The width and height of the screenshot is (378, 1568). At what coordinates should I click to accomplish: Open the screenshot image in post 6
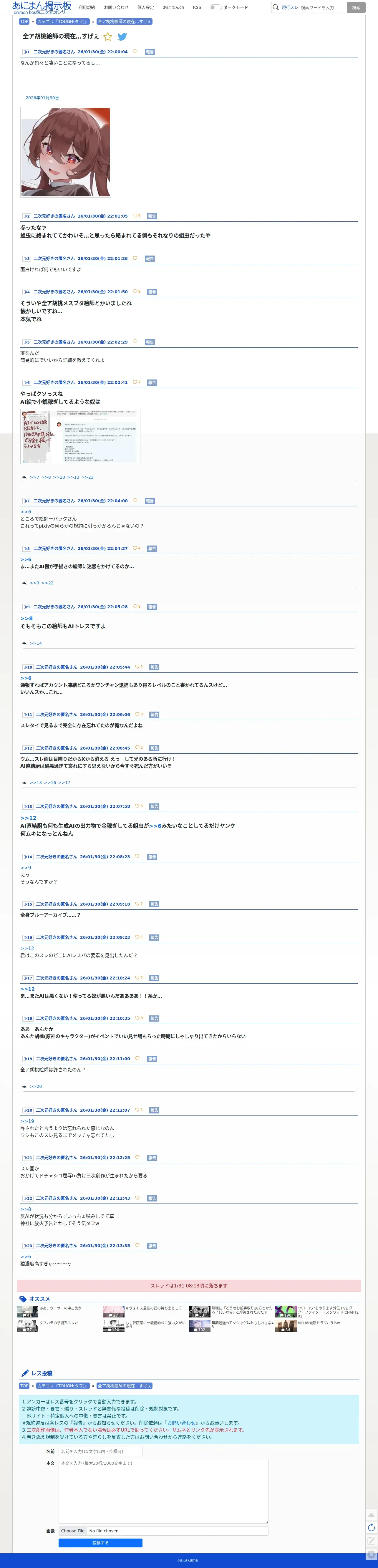[80, 436]
